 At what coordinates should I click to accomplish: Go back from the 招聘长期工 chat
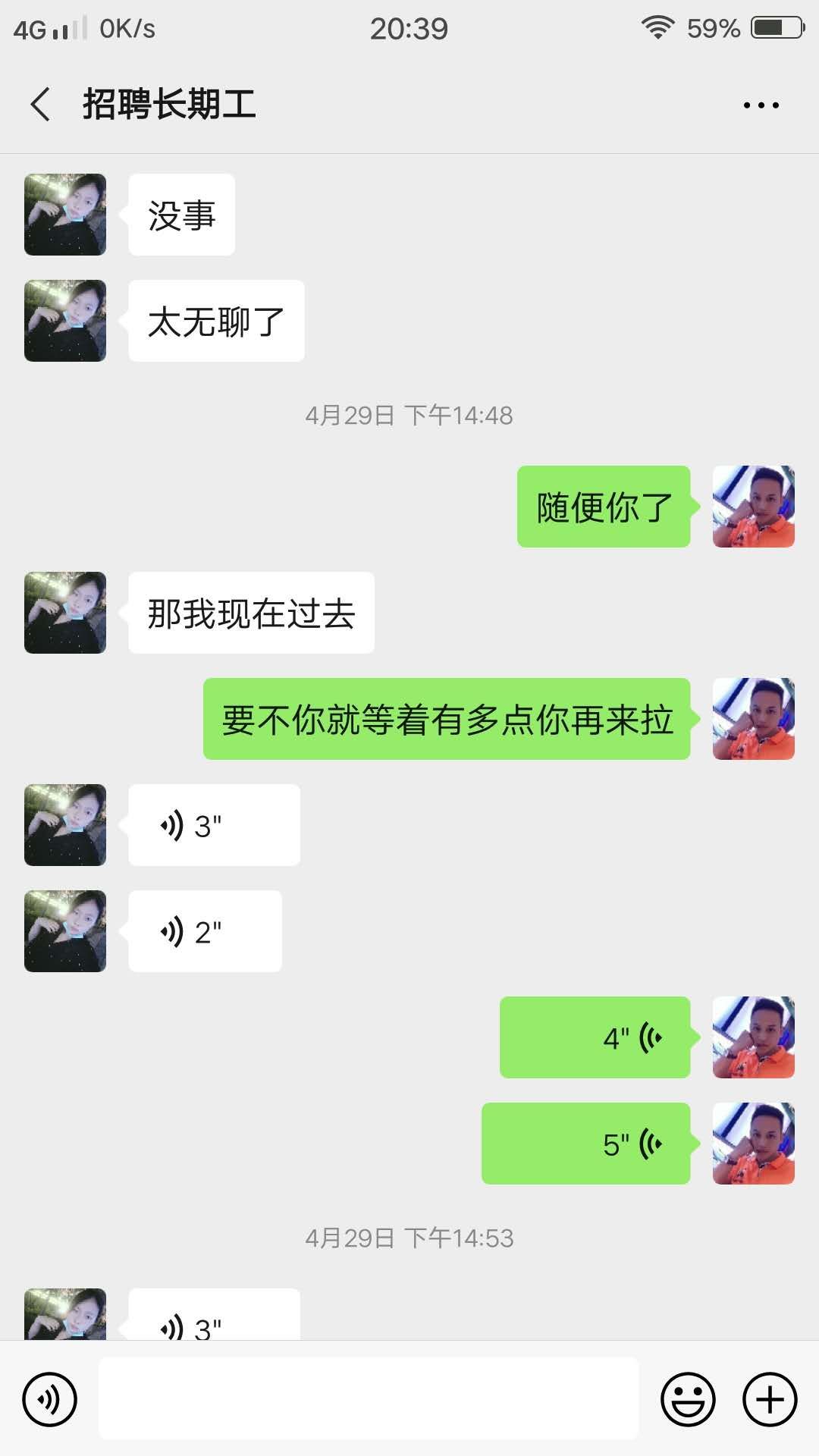coord(41,104)
